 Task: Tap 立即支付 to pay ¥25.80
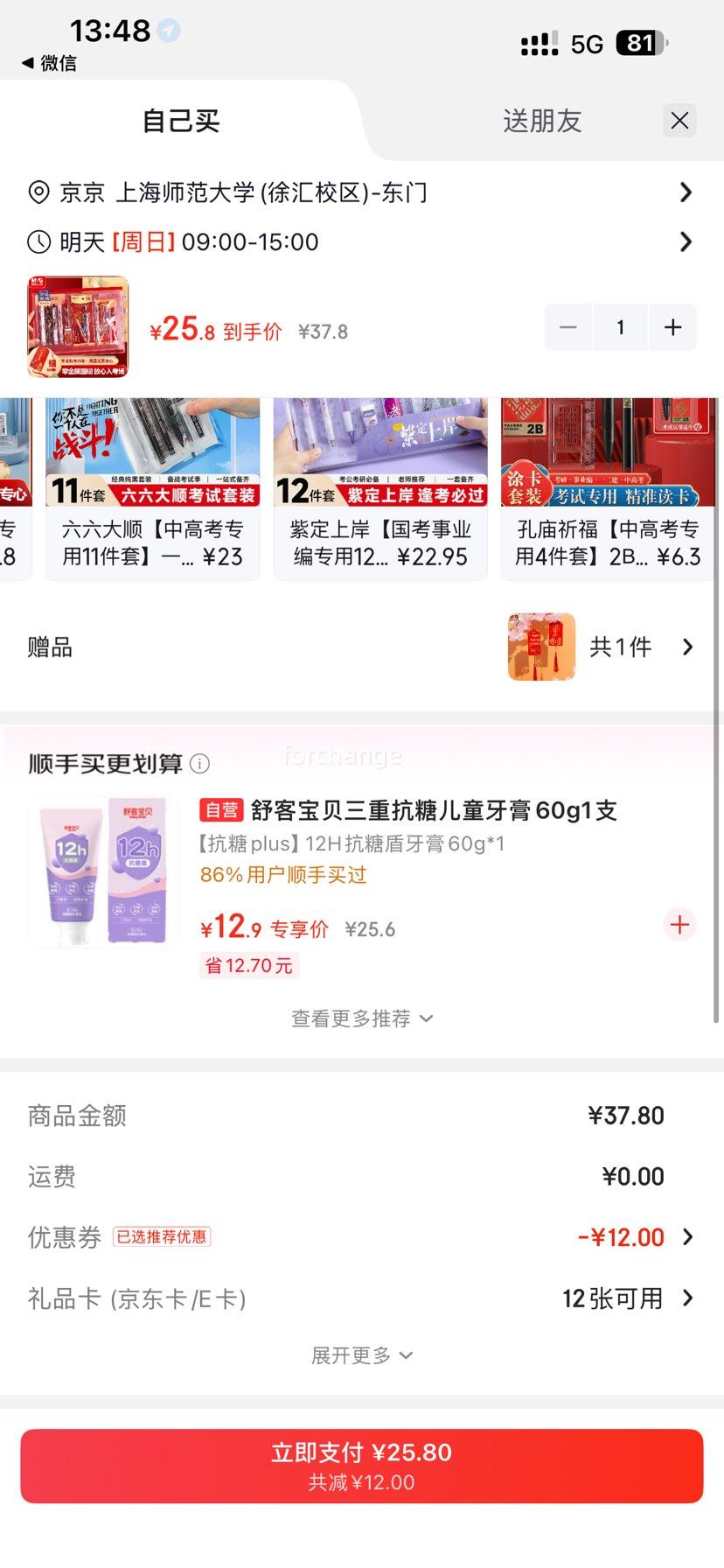click(361, 1466)
